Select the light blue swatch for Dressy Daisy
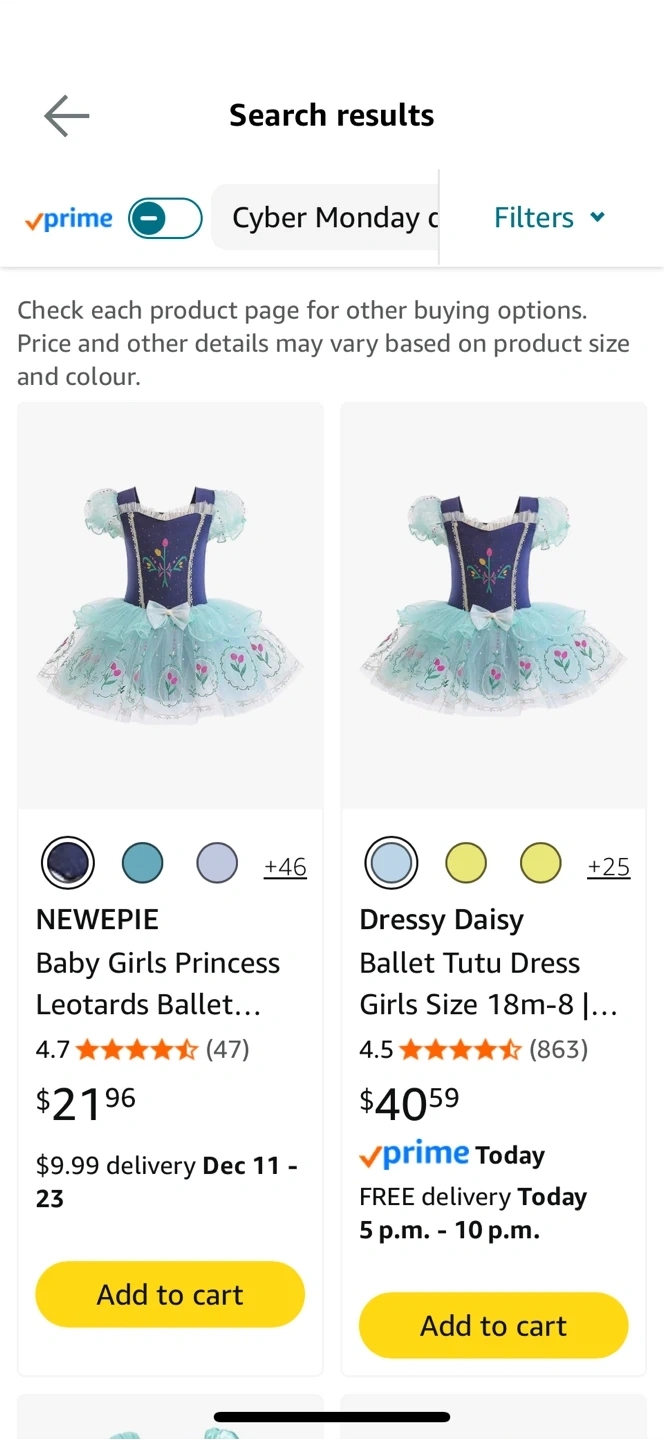 coord(391,863)
